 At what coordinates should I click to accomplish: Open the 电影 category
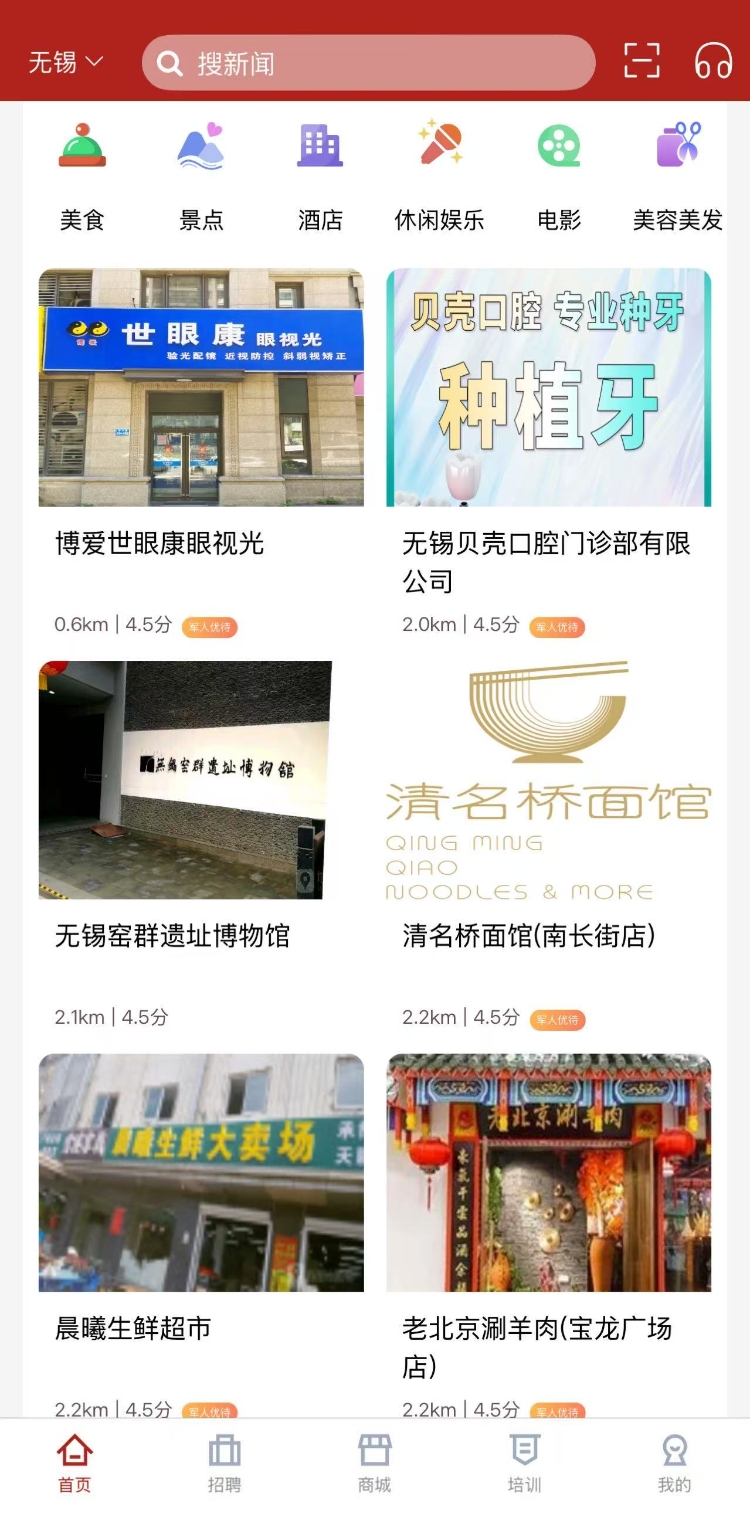pyautogui.click(x=559, y=176)
